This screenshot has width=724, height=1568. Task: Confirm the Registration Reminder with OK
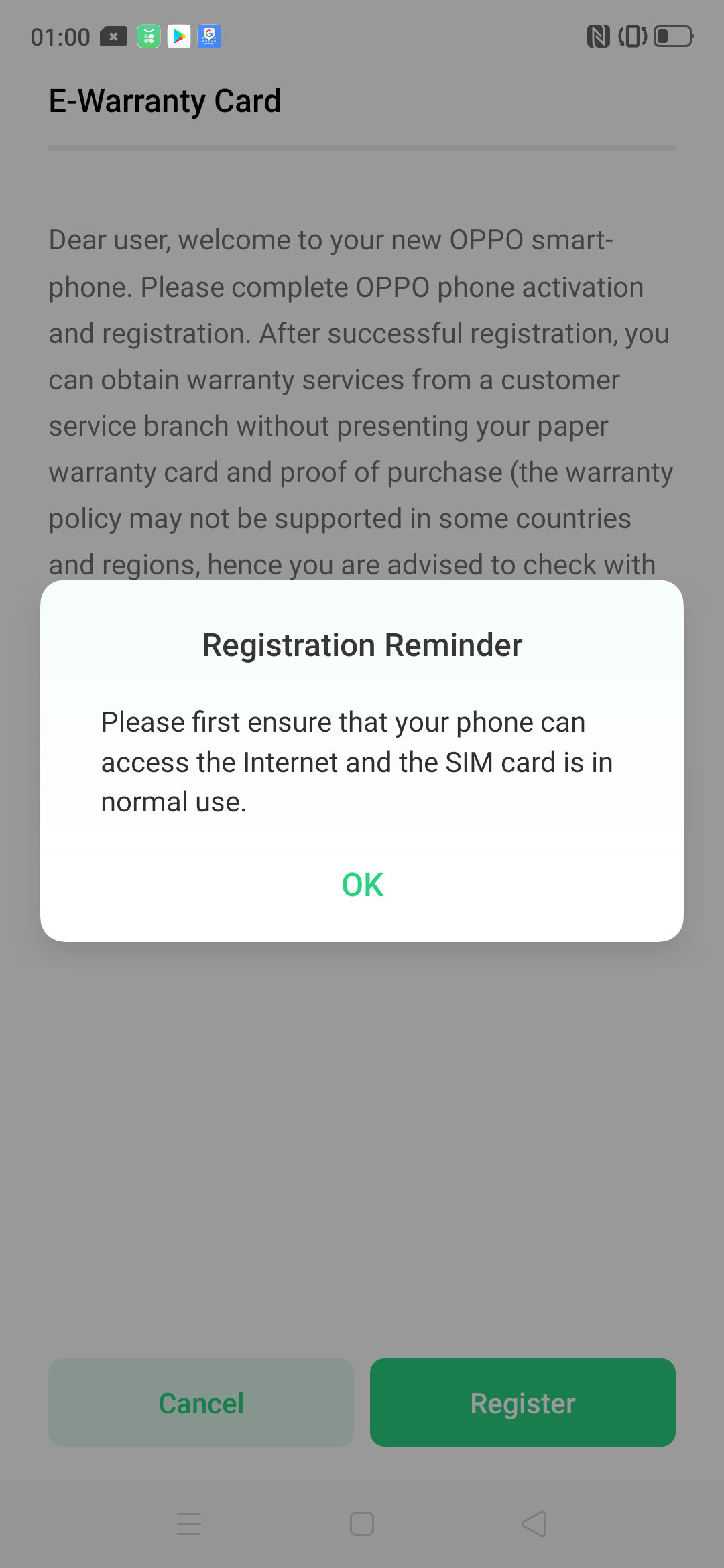tap(362, 885)
